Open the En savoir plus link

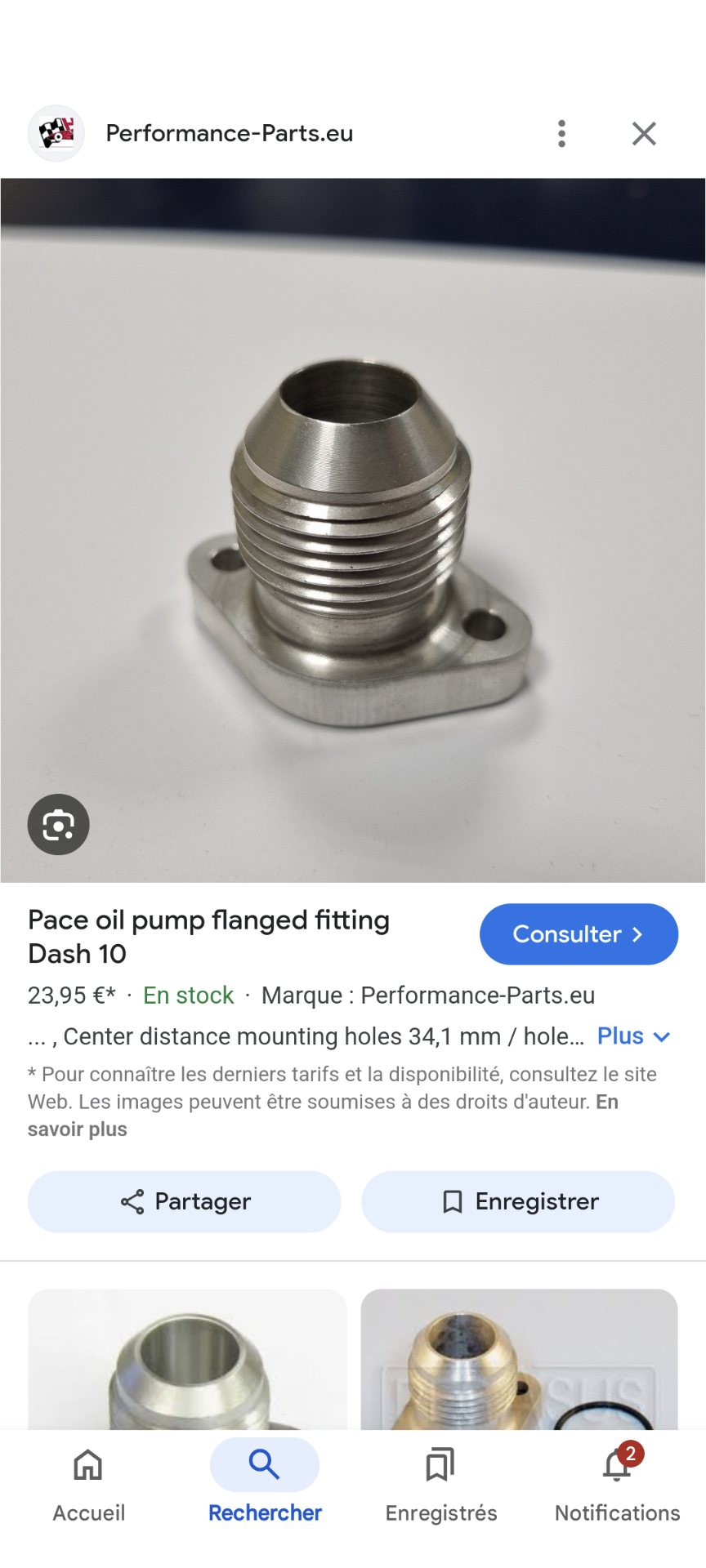pyautogui.click(x=323, y=1116)
